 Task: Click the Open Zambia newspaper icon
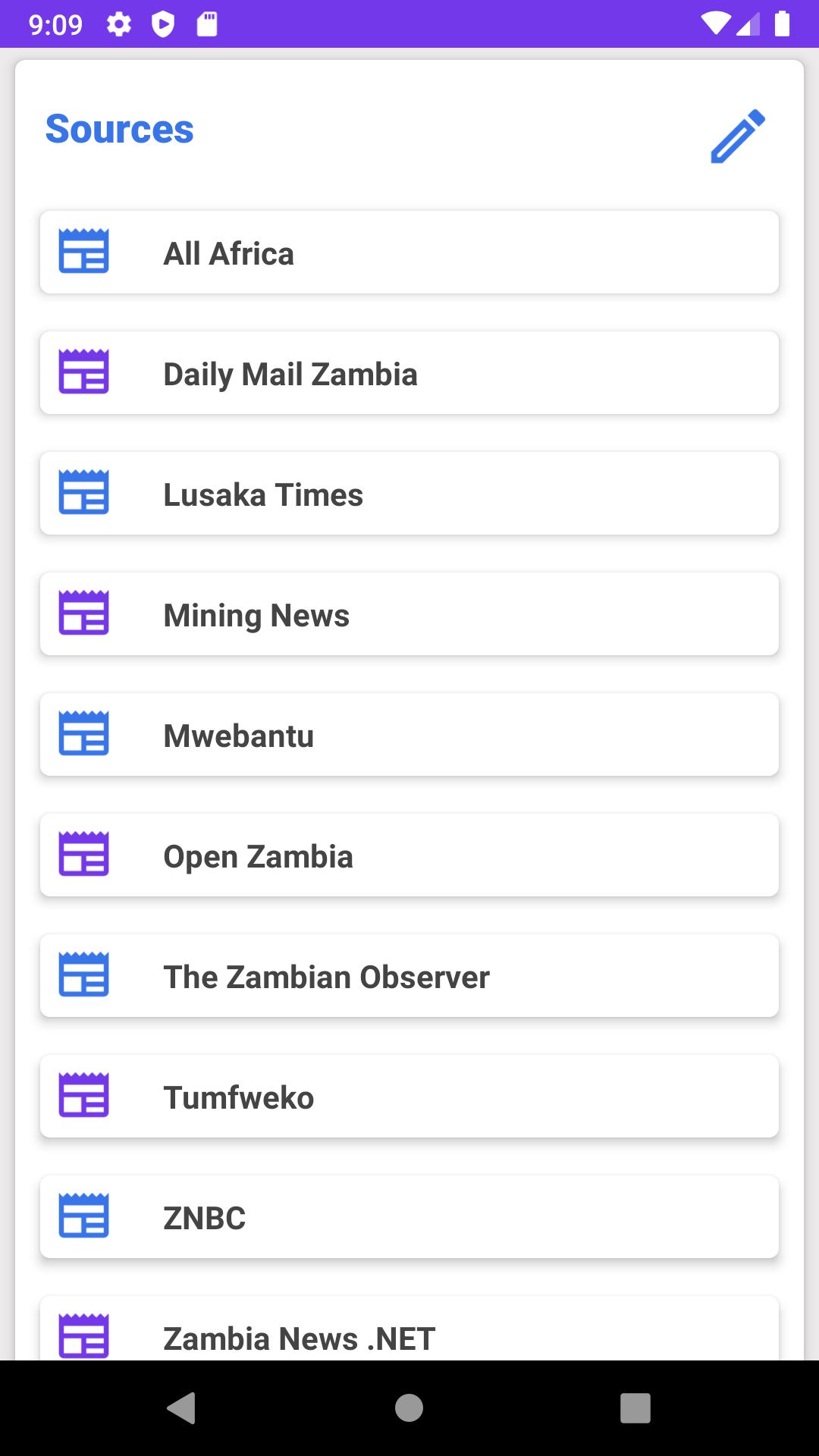[84, 855]
